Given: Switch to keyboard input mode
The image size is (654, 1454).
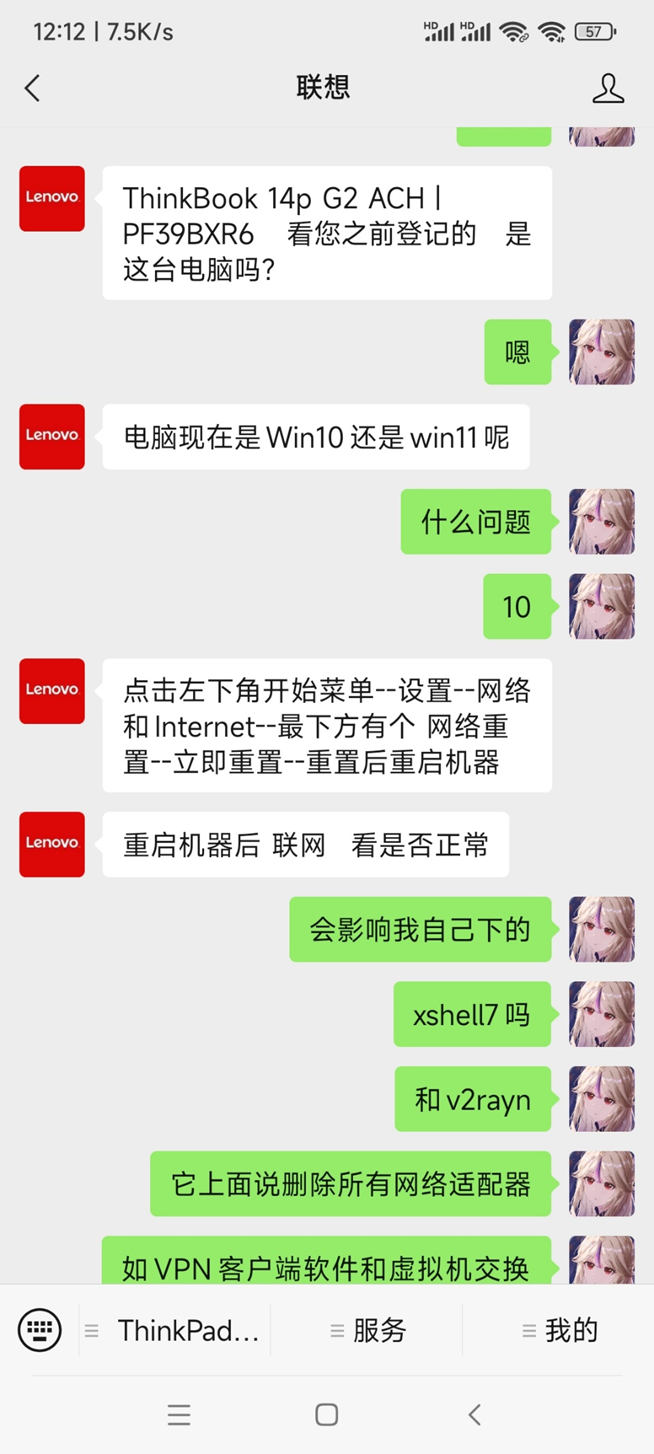Looking at the screenshot, I should pyautogui.click(x=40, y=1330).
